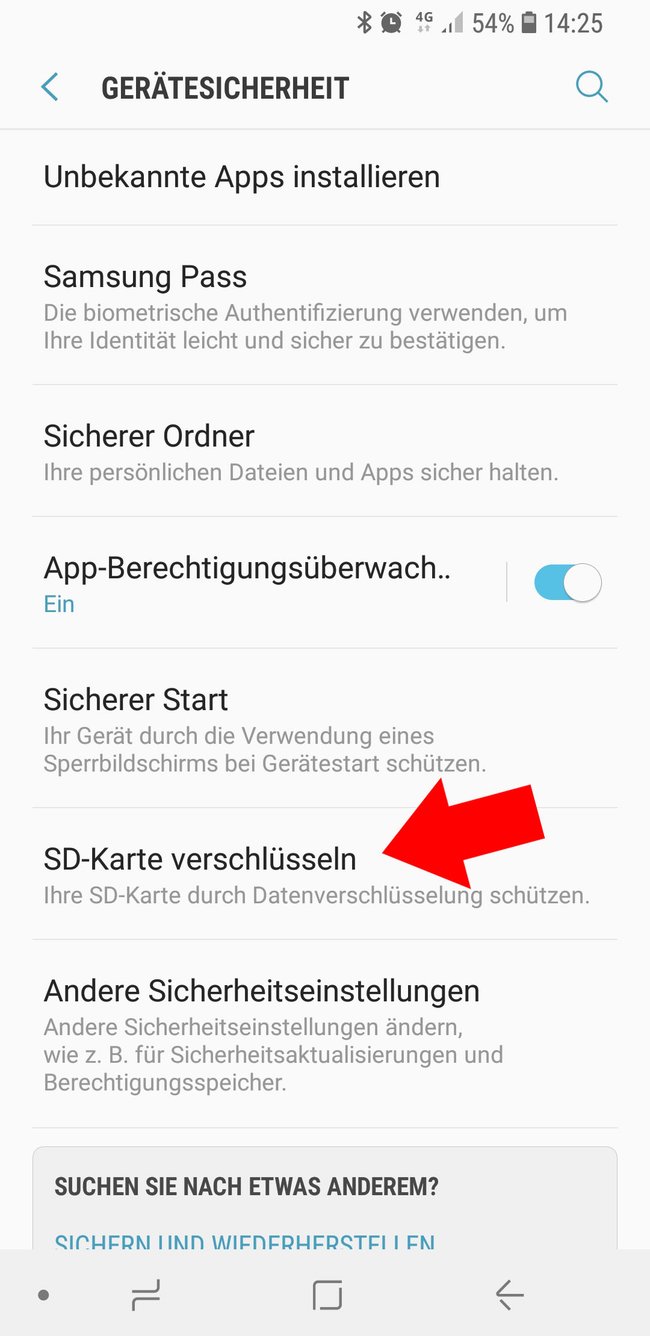Open Sicherer Ordner

tap(325, 451)
